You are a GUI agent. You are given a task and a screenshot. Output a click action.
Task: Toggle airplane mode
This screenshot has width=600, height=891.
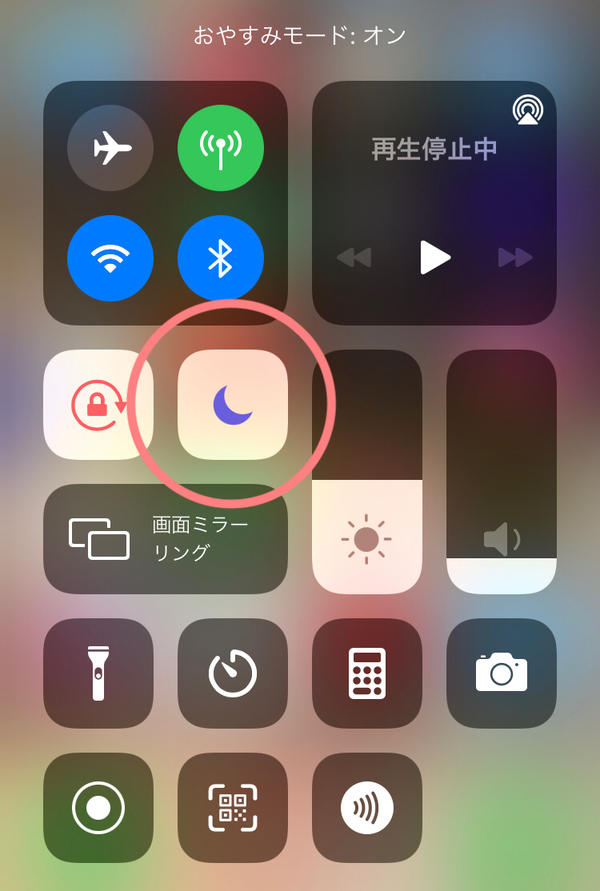coord(110,149)
